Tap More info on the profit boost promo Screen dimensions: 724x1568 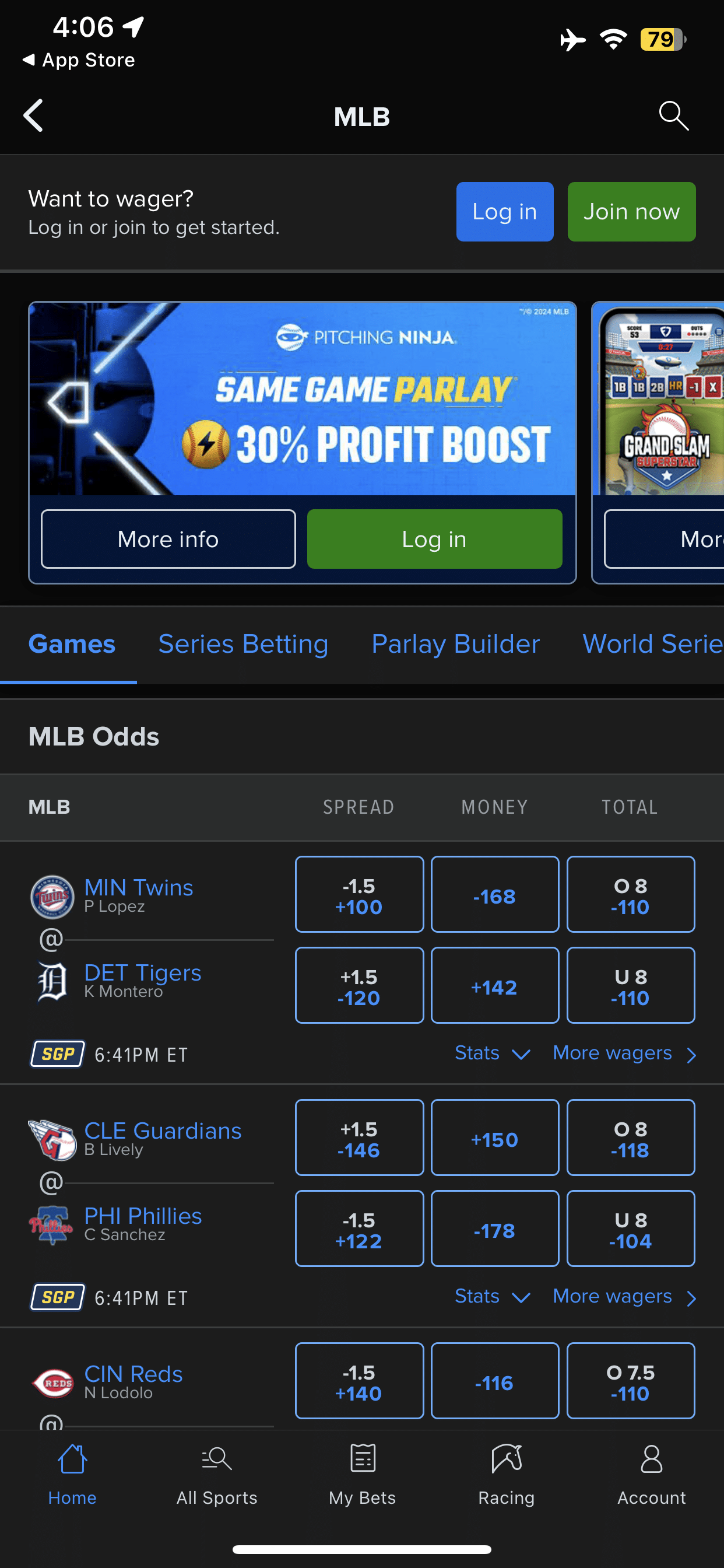point(168,538)
